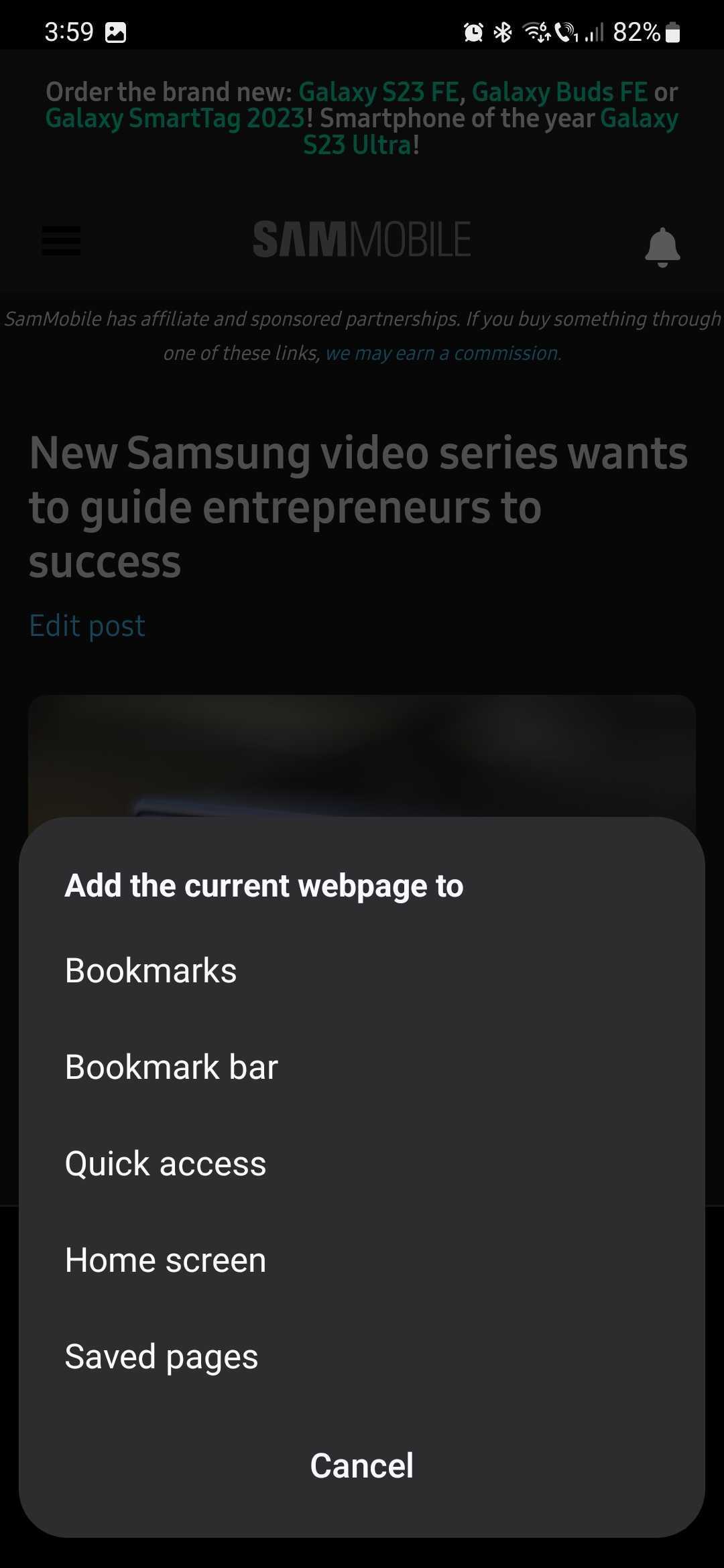
Task: Save the page to Saved pages
Action: point(162,1356)
